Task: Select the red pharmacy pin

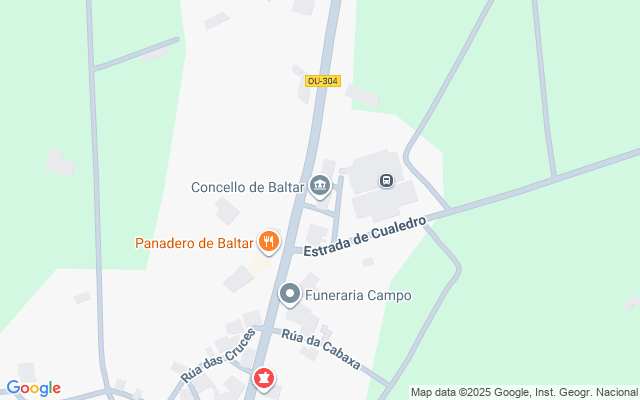Action: pyautogui.click(x=265, y=378)
